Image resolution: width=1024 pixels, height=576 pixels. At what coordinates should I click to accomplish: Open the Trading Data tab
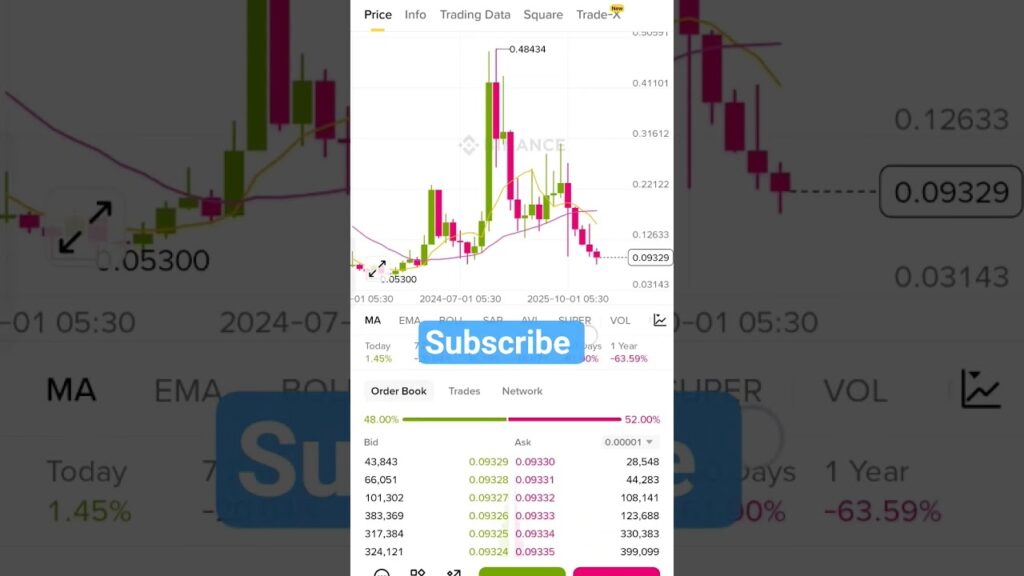475,15
